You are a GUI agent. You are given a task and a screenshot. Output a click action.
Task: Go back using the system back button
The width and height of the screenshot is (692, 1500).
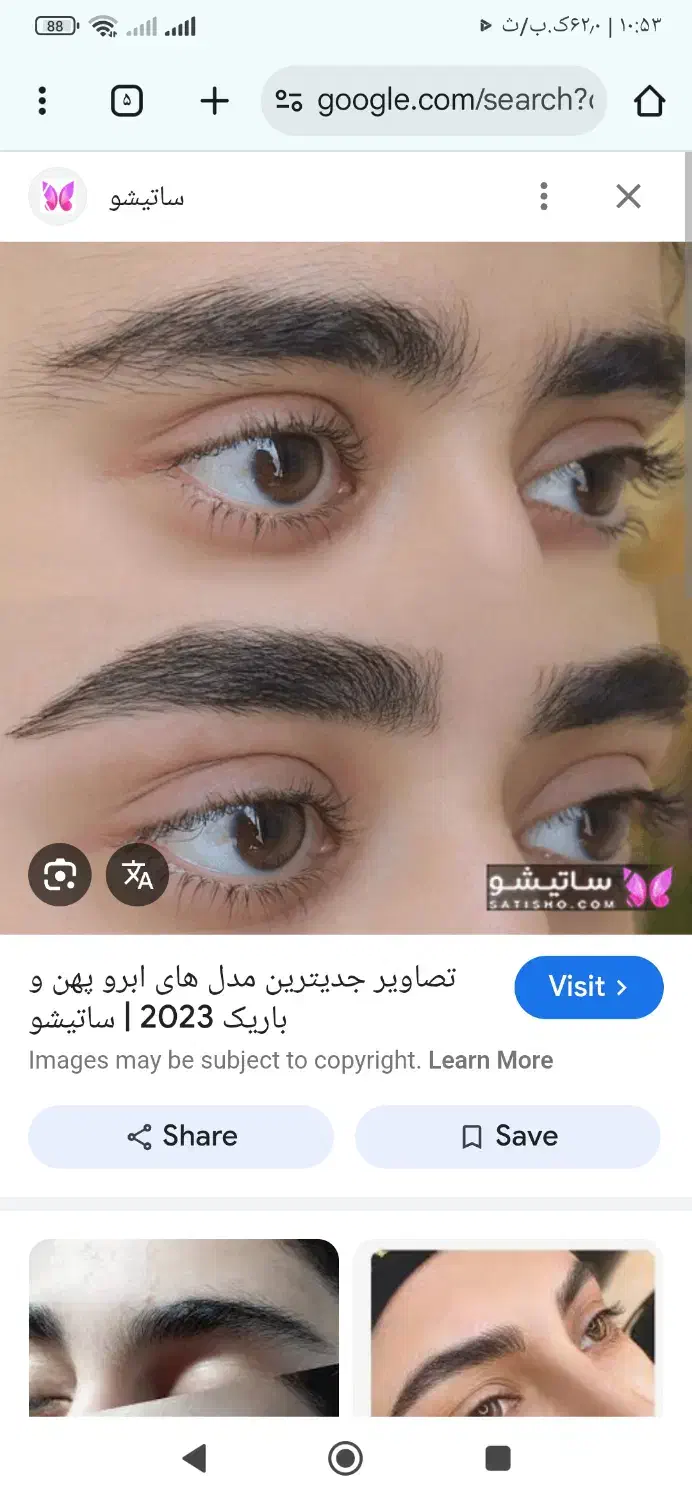click(x=194, y=1458)
